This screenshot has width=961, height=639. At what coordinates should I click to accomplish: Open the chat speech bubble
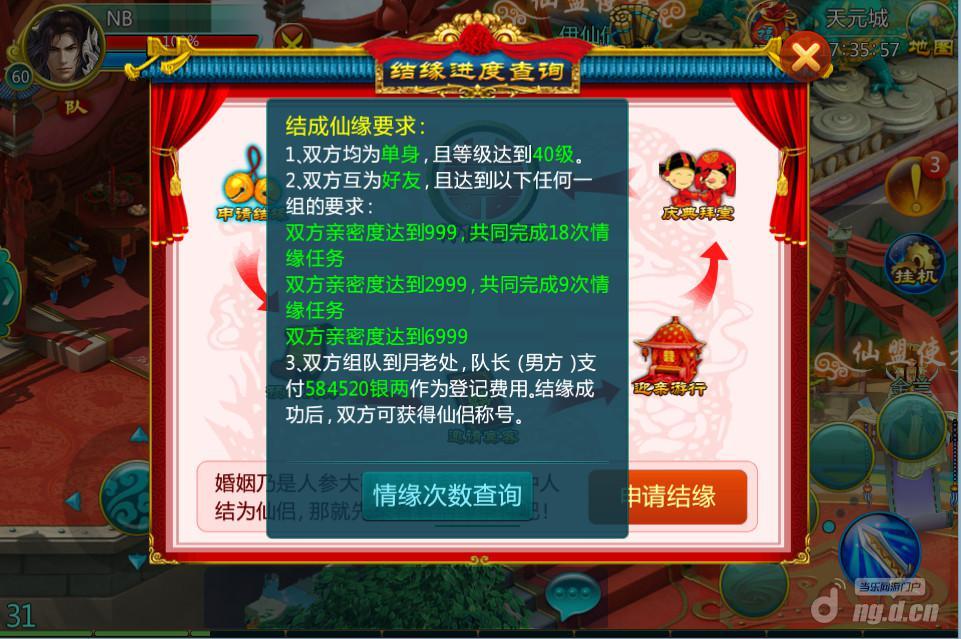click(x=573, y=593)
